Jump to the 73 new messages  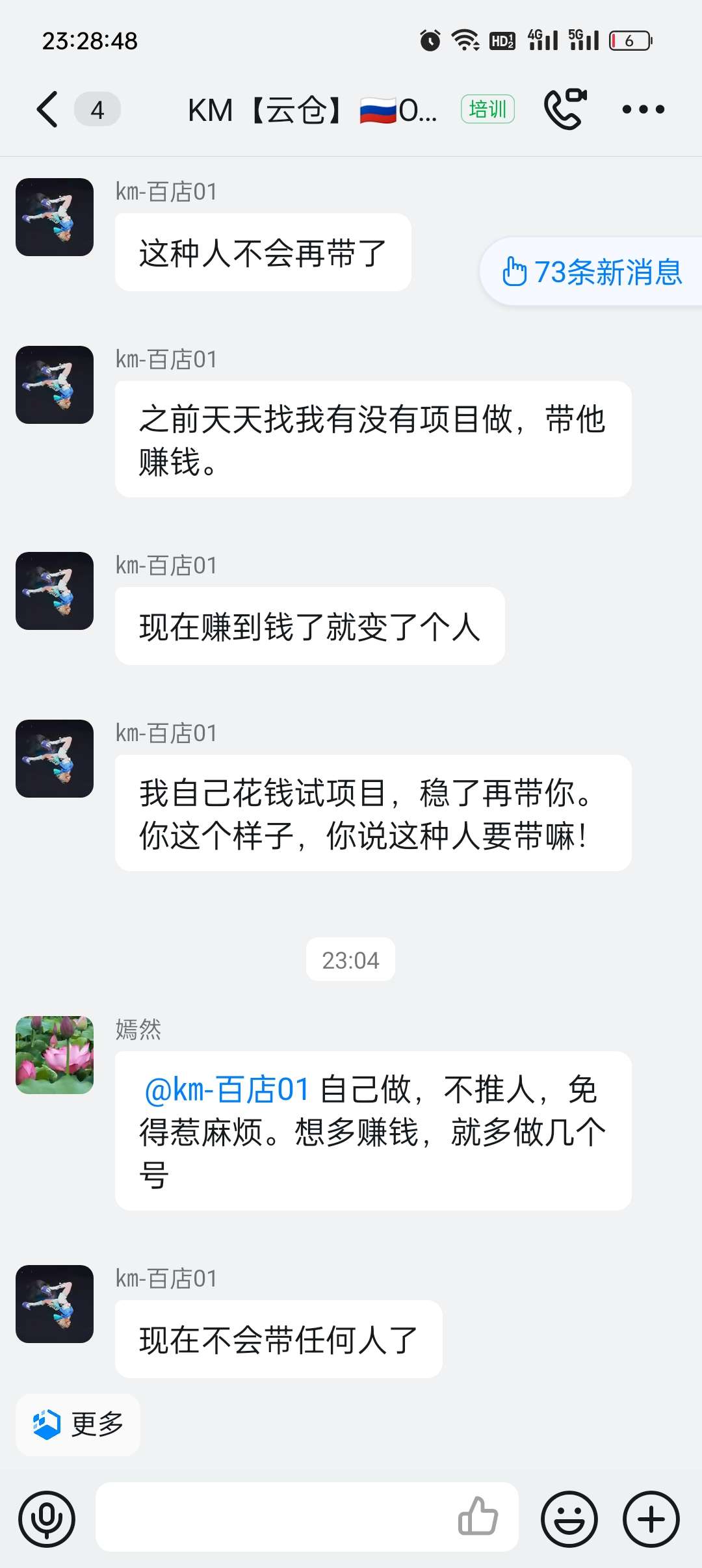(591, 272)
